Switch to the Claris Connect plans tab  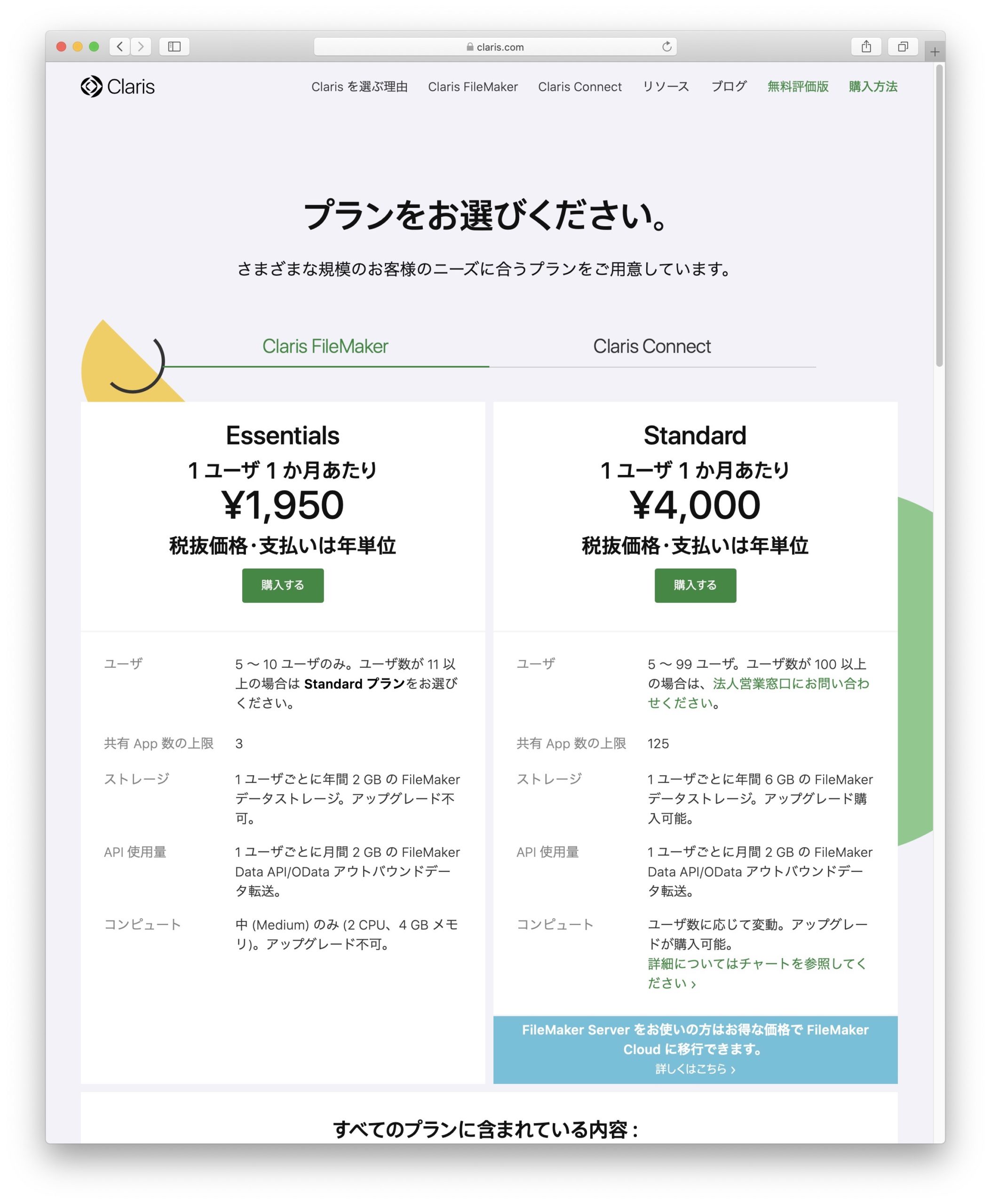point(651,346)
